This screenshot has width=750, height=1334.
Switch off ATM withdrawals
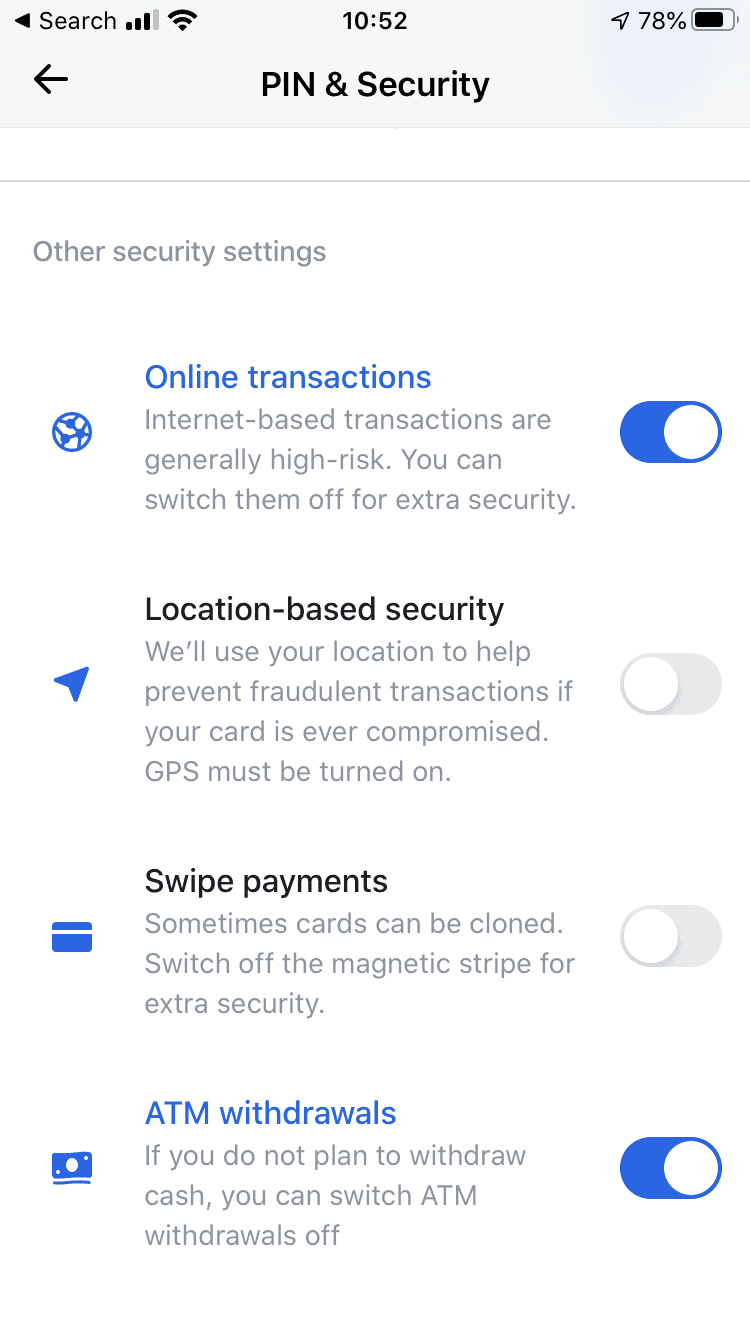670,1167
